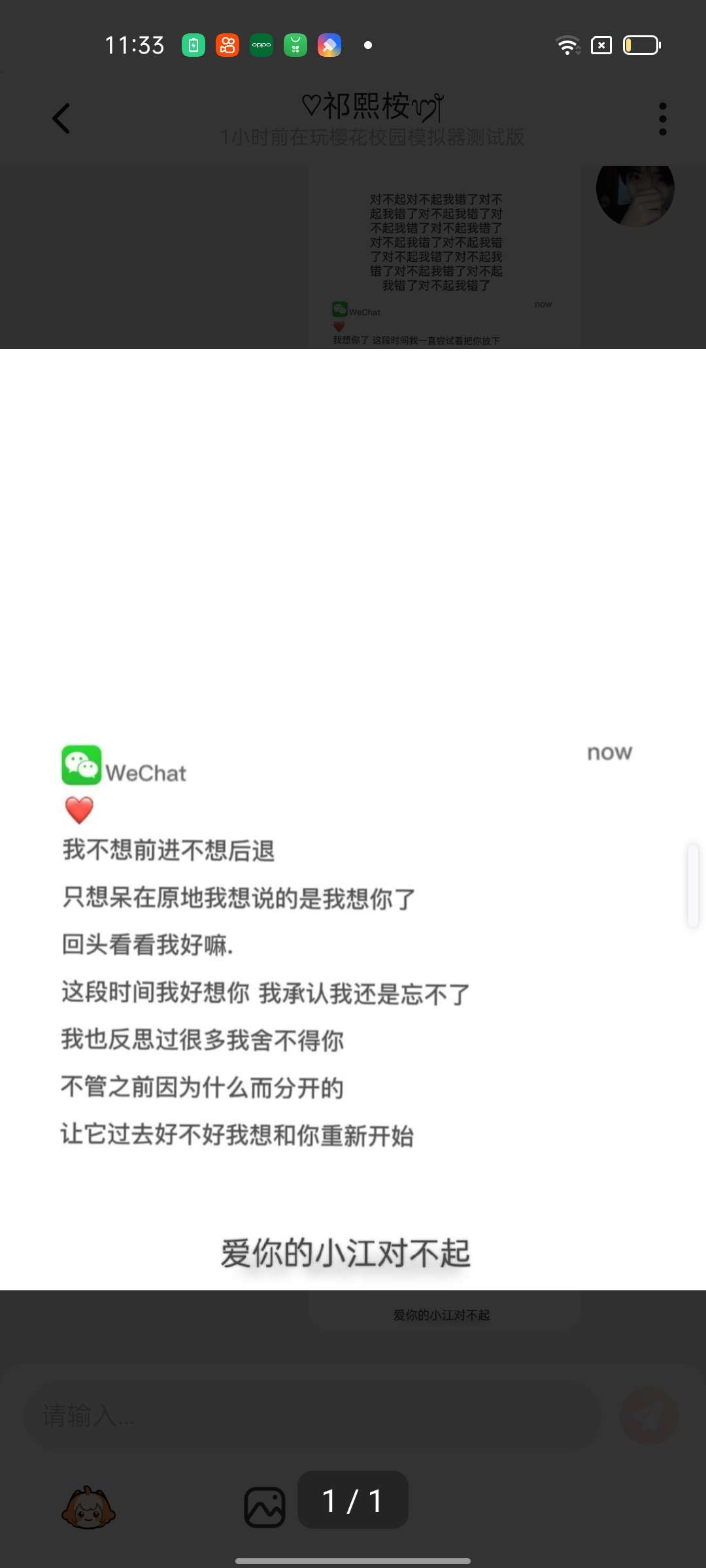Open the three-dot overflow menu

662,119
